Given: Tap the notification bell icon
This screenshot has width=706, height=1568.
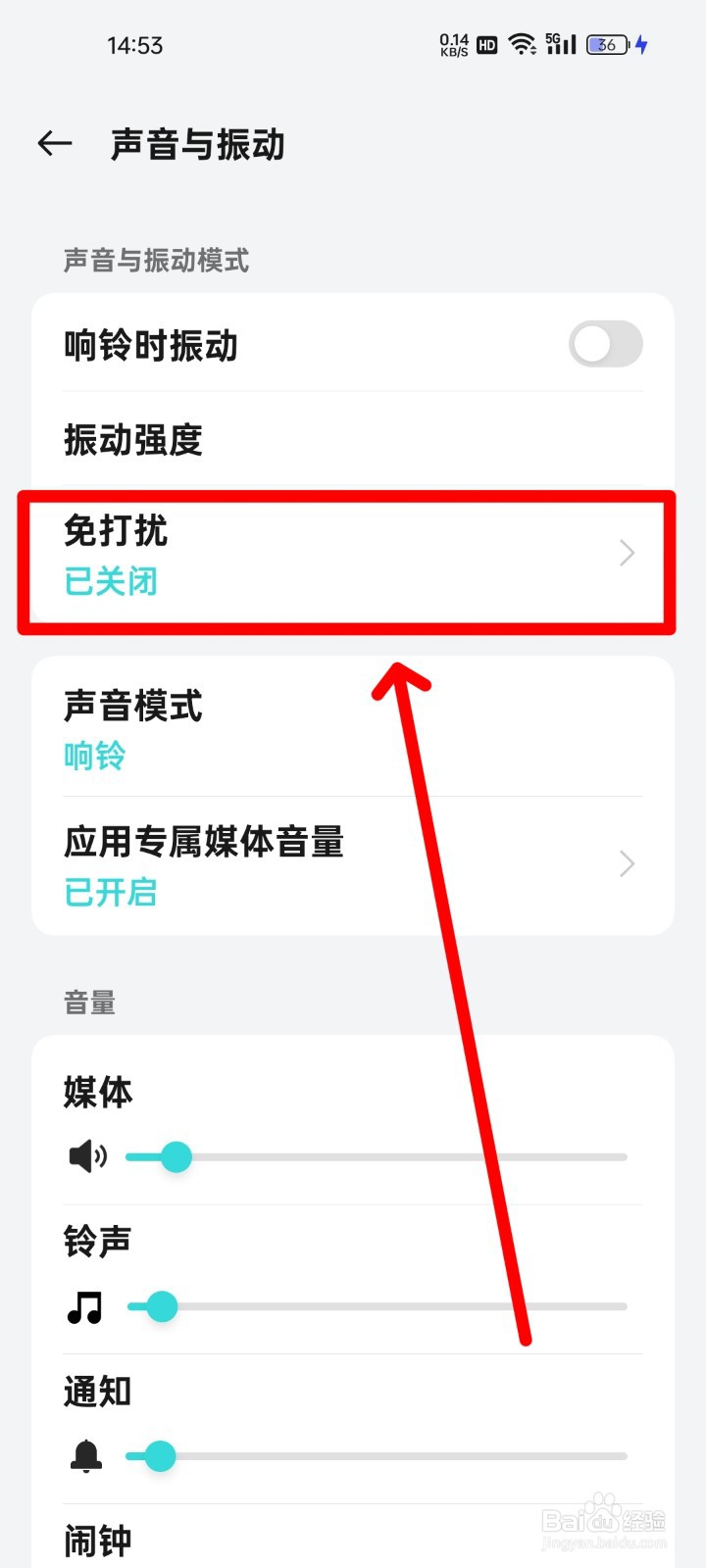Looking at the screenshot, I should [88, 1457].
